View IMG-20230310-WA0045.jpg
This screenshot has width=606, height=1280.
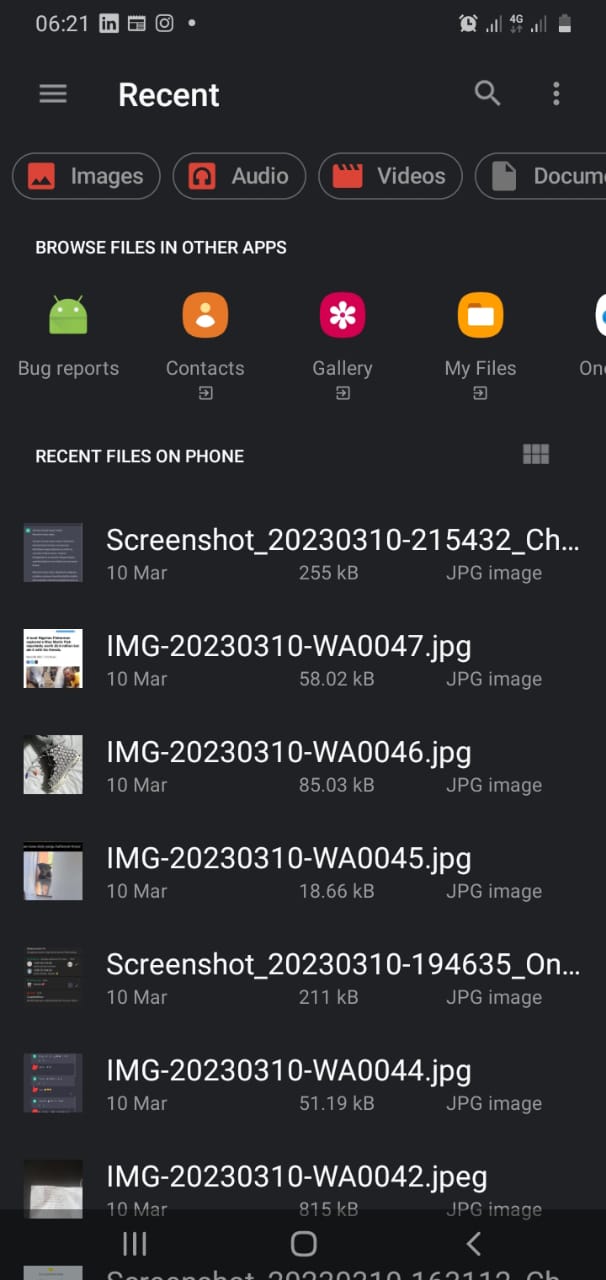tap(303, 871)
